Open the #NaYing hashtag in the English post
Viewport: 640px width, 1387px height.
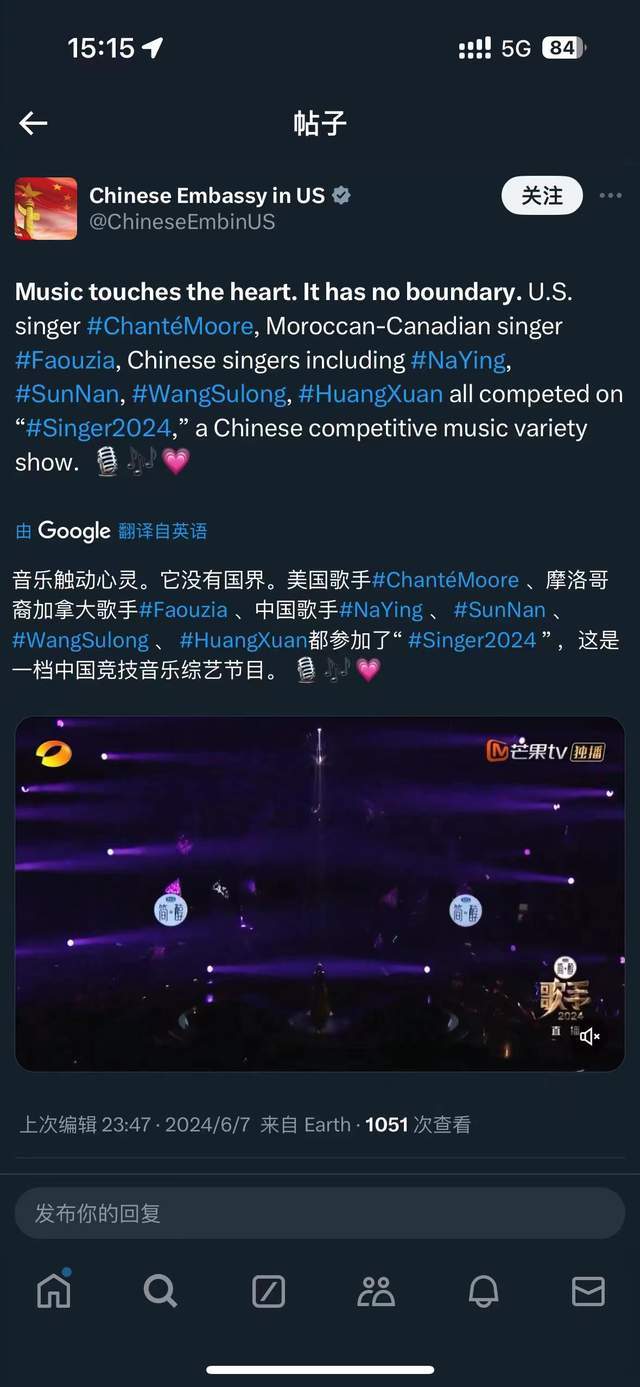460,360
